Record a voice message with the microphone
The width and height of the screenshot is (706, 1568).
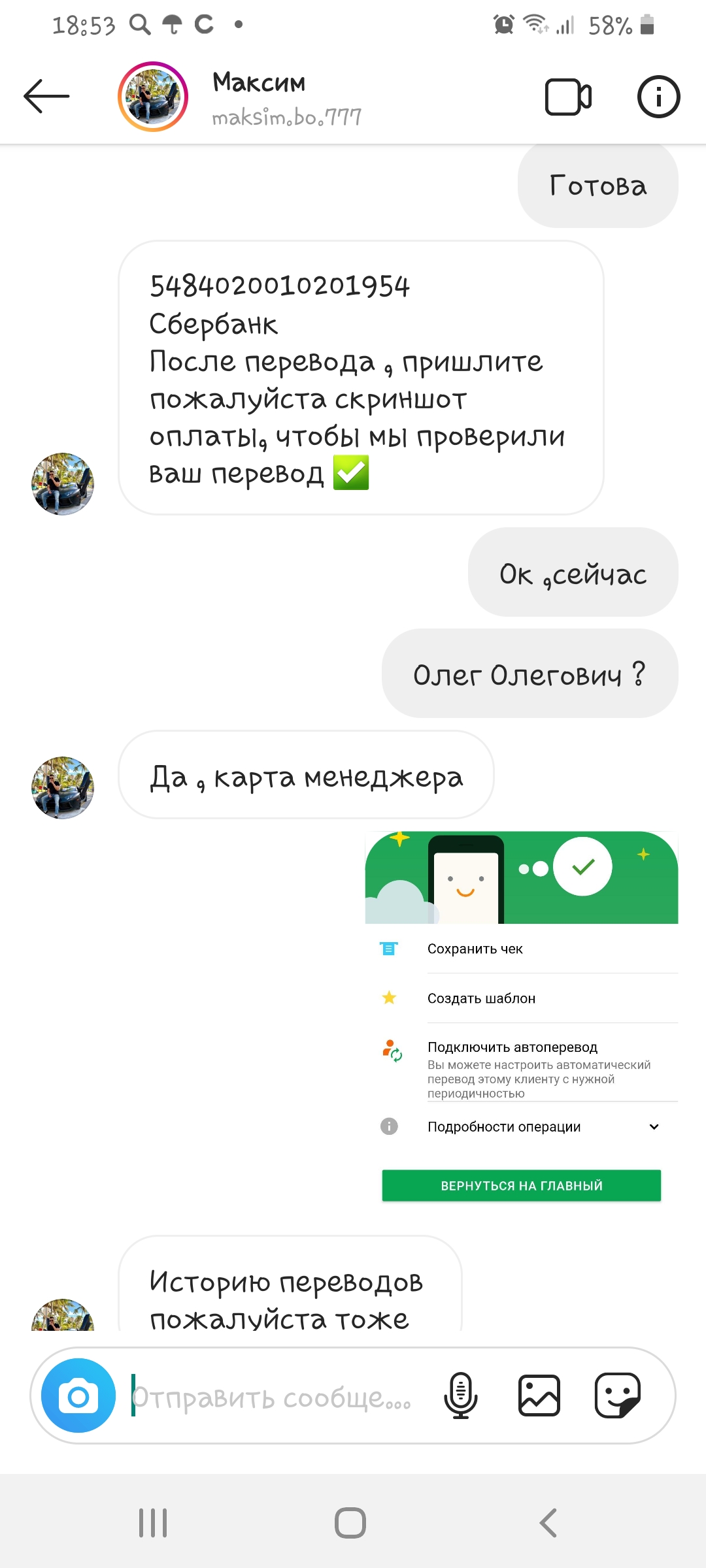[x=461, y=1396]
